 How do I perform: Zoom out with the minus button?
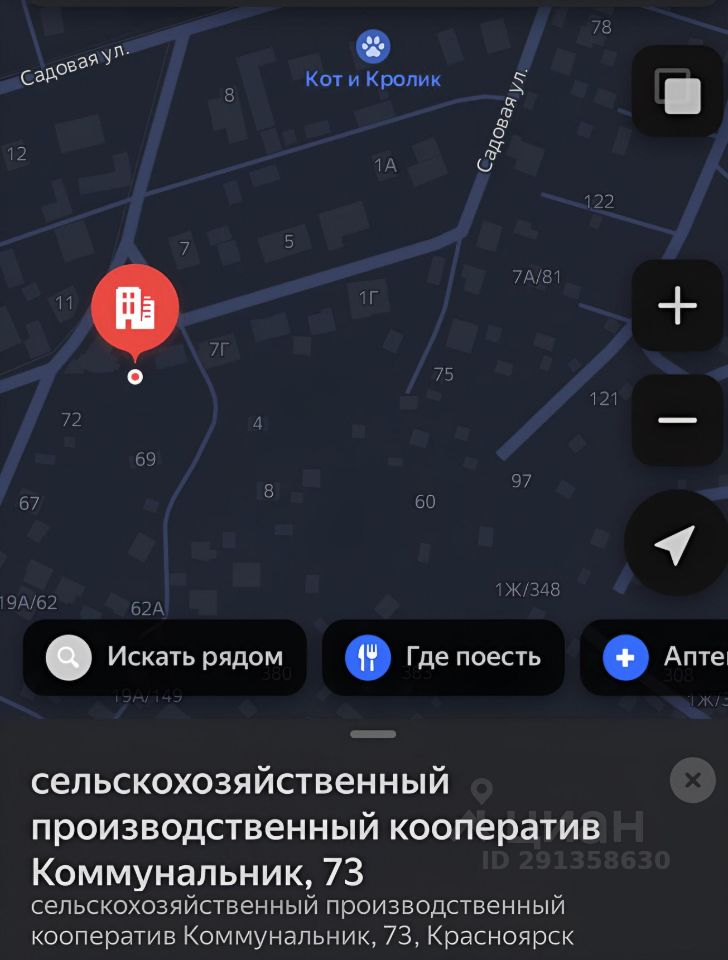click(677, 420)
